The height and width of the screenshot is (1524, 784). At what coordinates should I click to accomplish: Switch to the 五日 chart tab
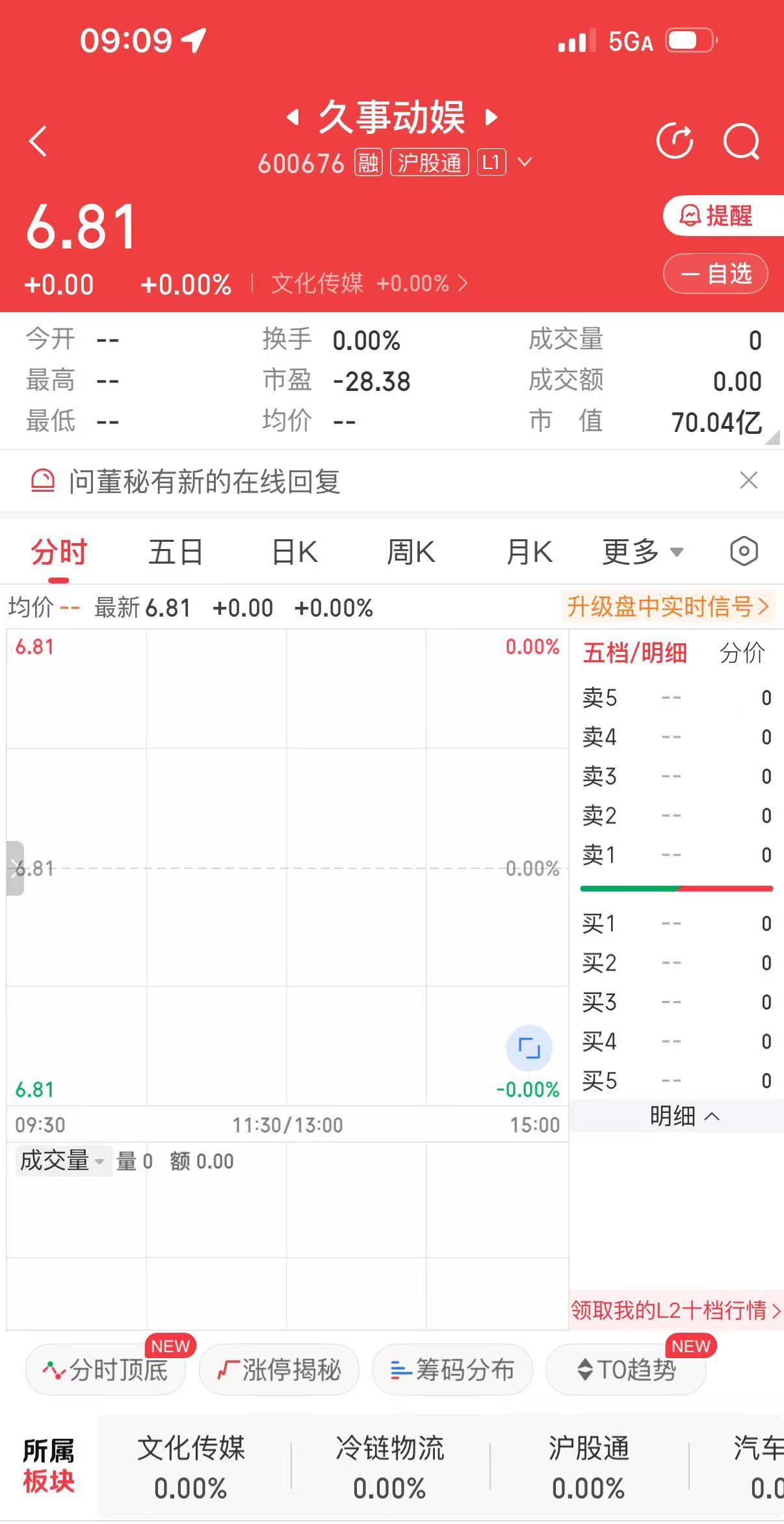click(176, 552)
